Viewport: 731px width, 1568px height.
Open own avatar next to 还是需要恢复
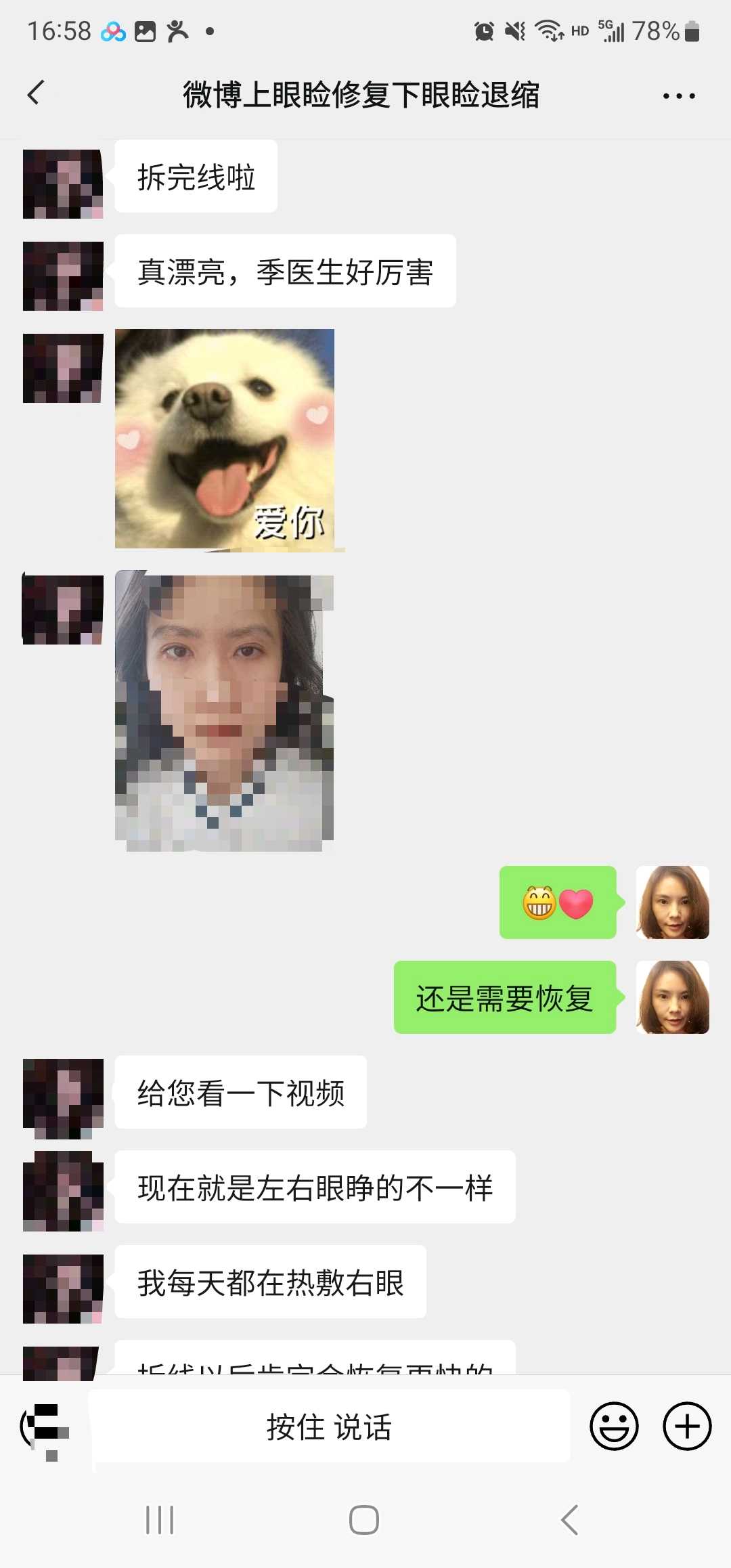click(672, 997)
